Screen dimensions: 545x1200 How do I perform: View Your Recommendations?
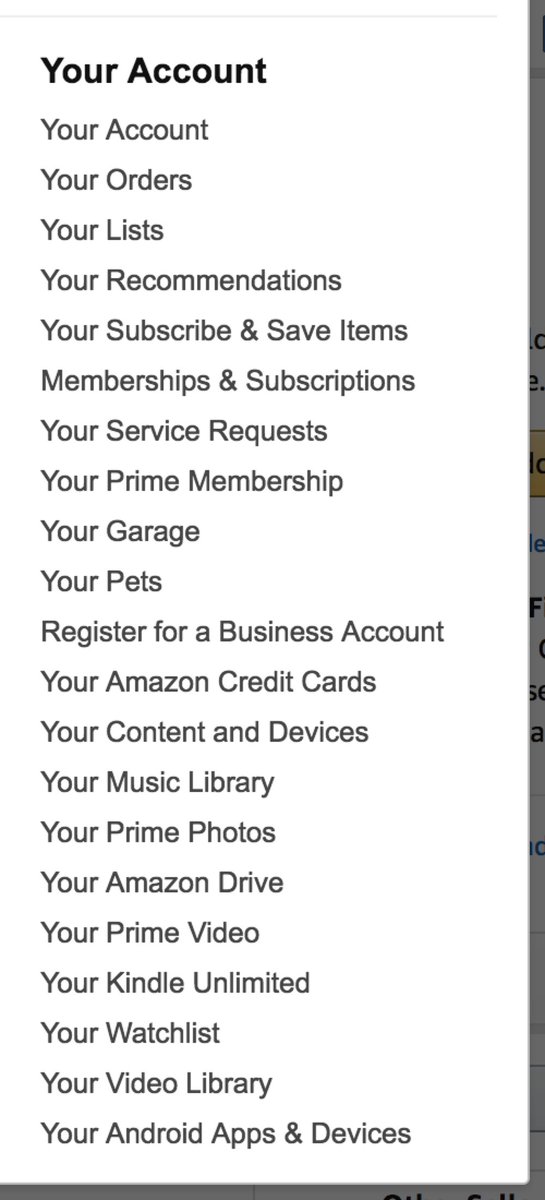[x=191, y=280]
